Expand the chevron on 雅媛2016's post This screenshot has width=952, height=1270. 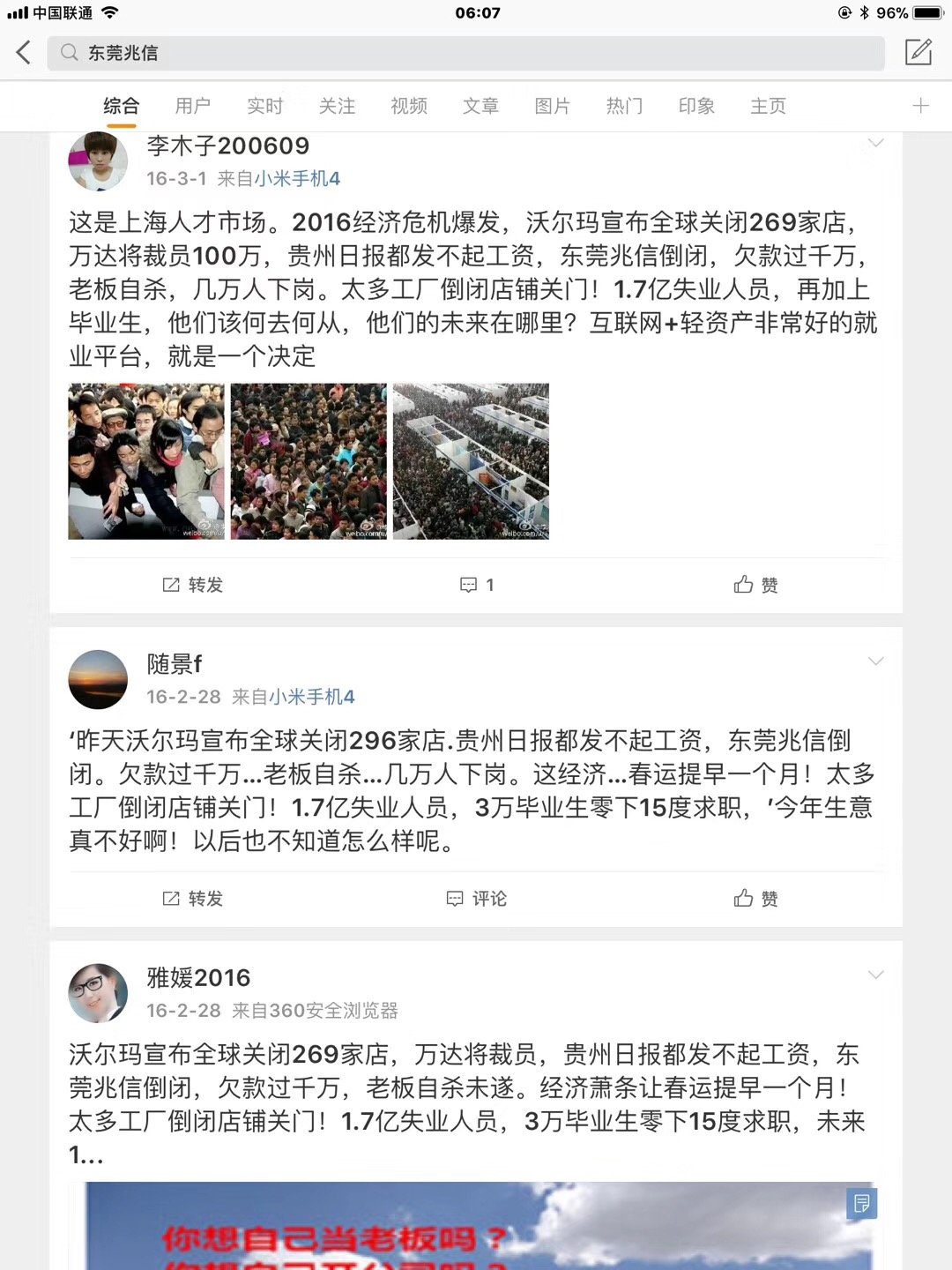pos(875,975)
